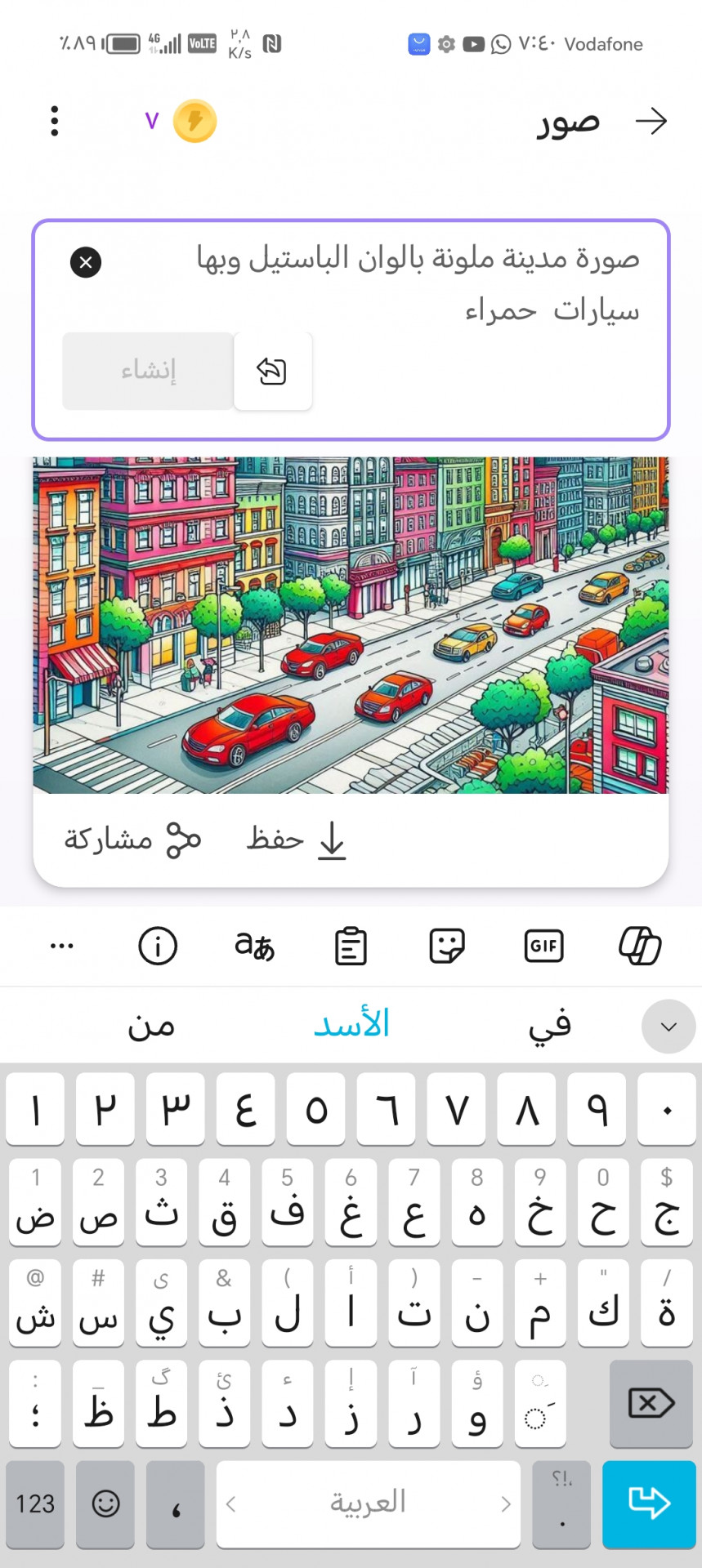The height and width of the screenshot is (1568, 702).
Task: Select the word suggestion الأسد
Action: pyautogui.click(x=351, y=1024)
